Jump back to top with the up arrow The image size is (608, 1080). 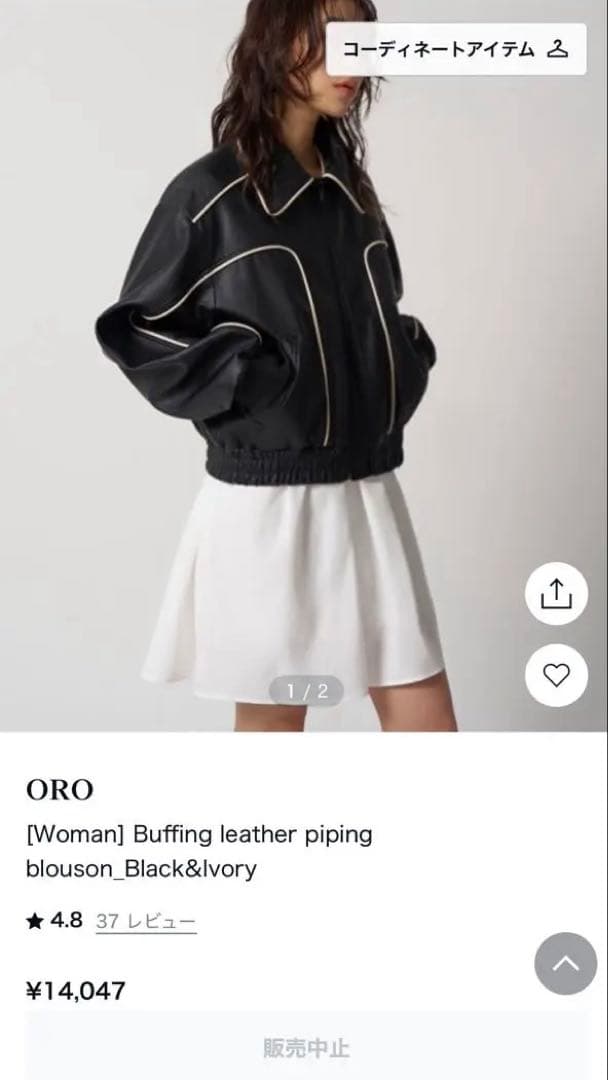click(x=565, y=963)
